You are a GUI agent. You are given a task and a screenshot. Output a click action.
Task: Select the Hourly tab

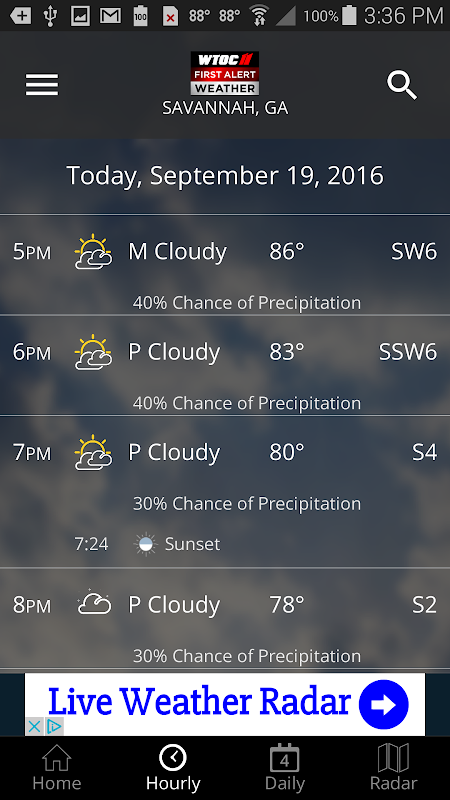(173, 767)
